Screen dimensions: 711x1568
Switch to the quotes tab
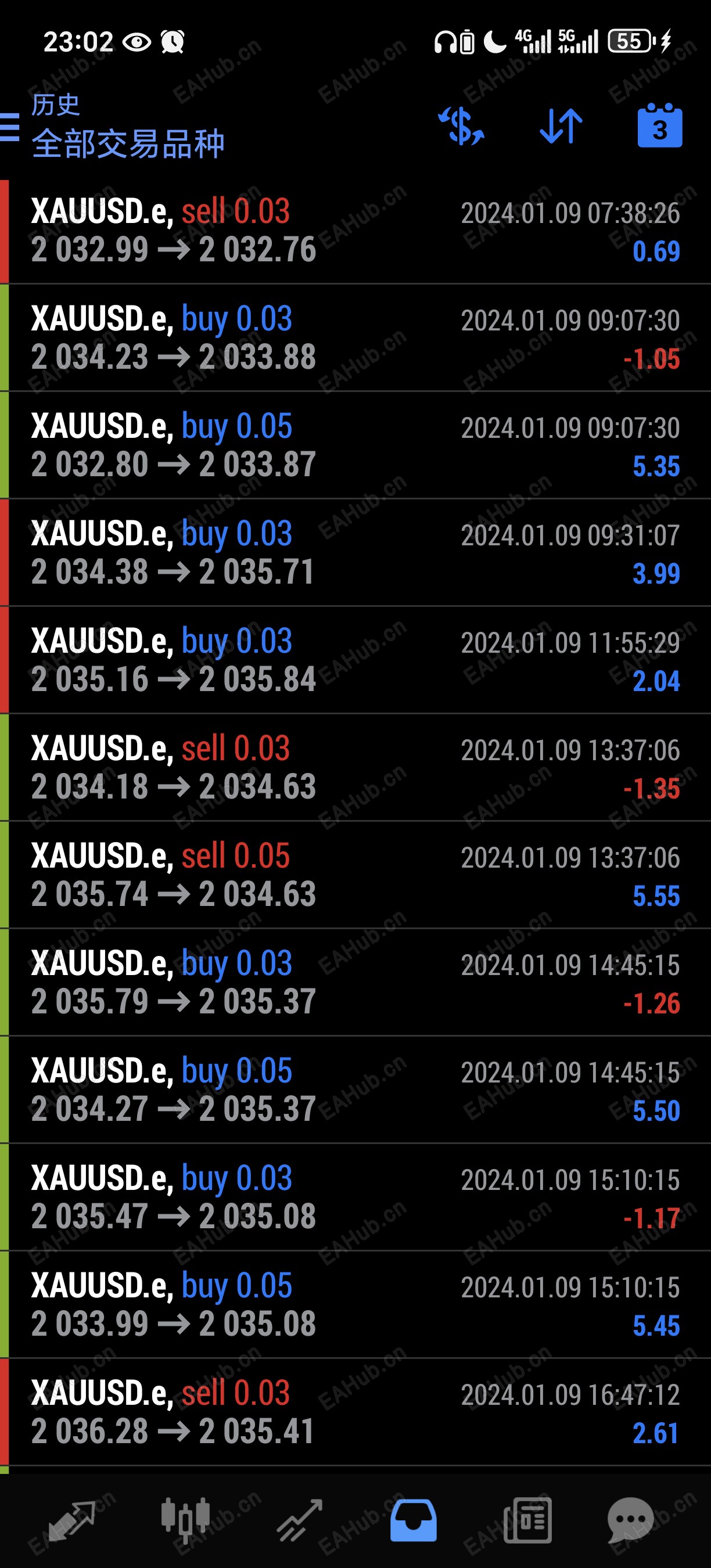click(x=72, y=1520)
